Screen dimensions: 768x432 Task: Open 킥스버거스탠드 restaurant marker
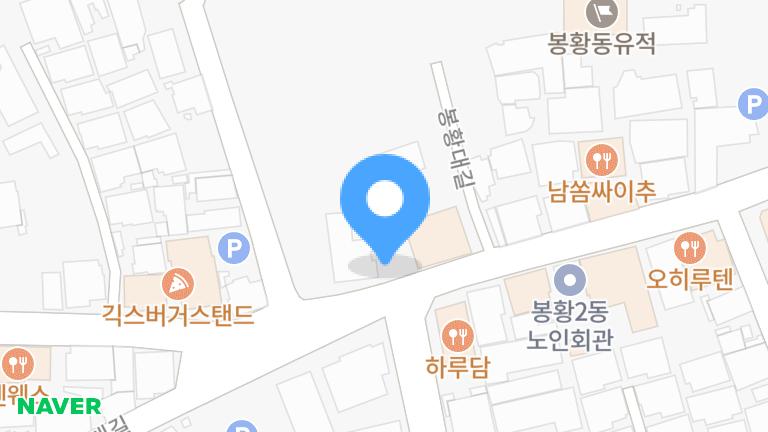[x=176, y=283]
